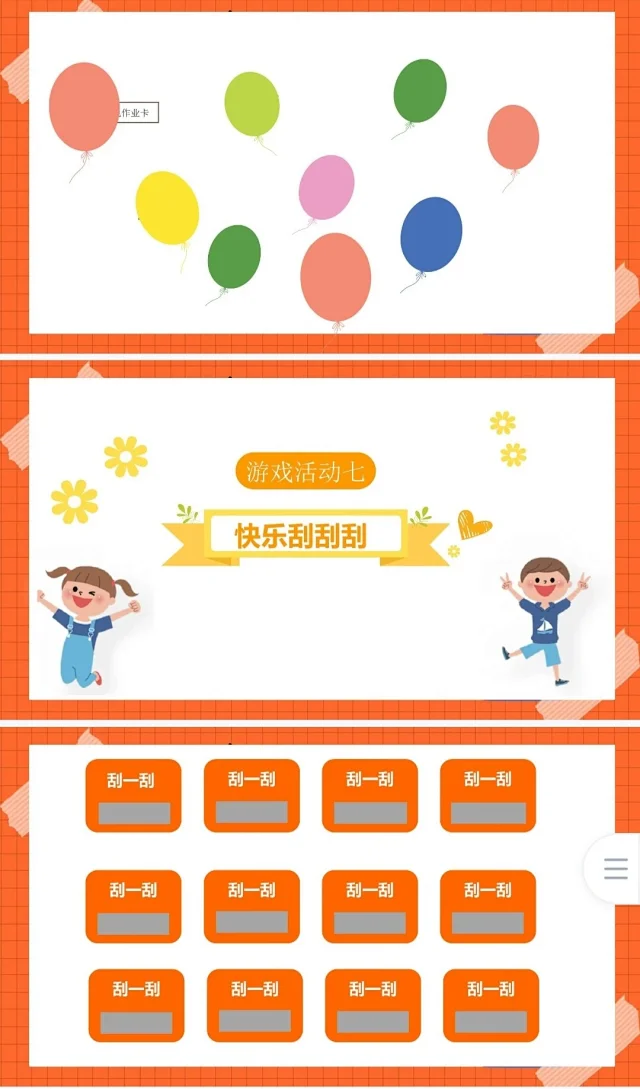Open the 快乐刮刮刮 slide preview
Viewport: 640px width, 1089px height.
click(x=320, y=538)
